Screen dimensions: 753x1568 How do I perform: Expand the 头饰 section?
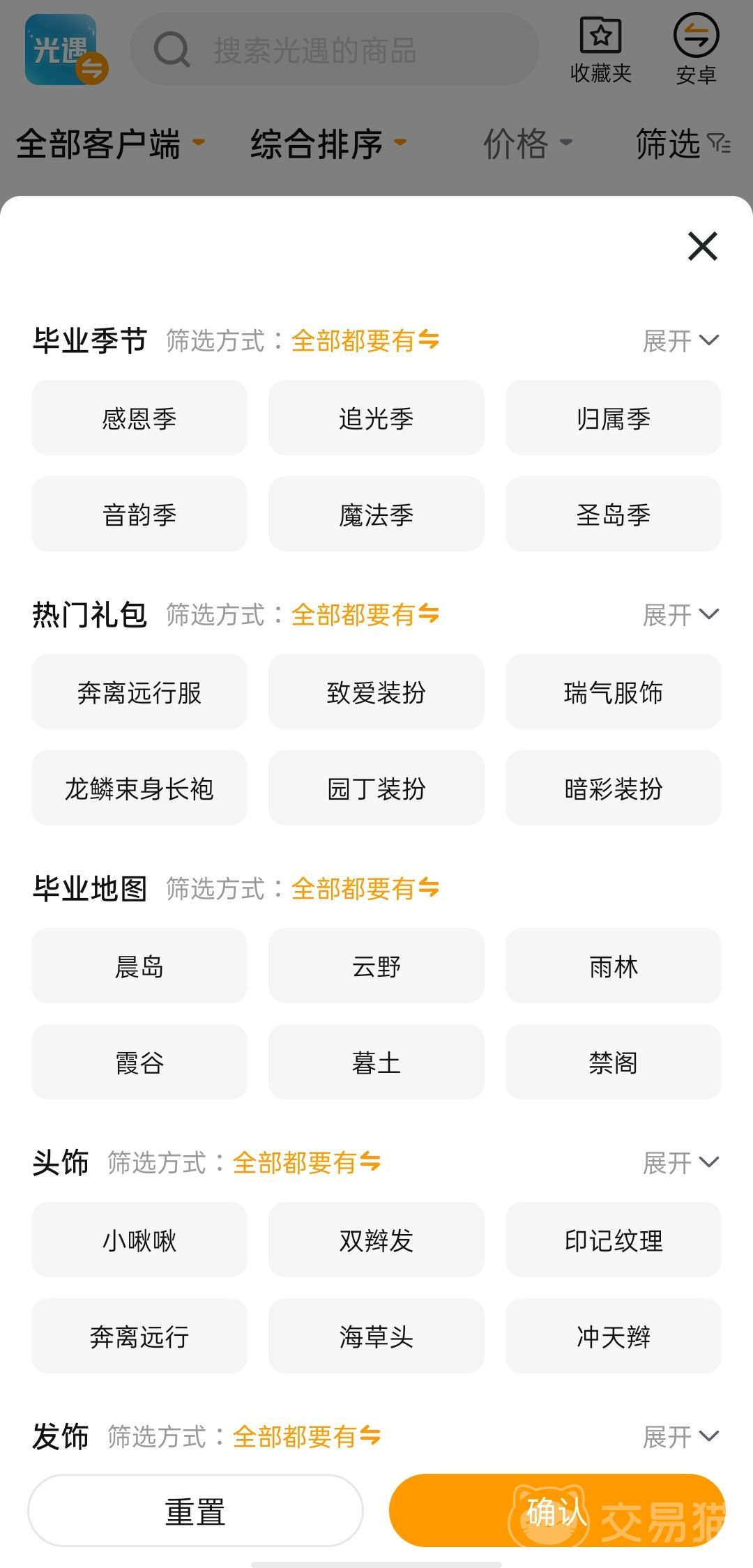[680, 1163]
